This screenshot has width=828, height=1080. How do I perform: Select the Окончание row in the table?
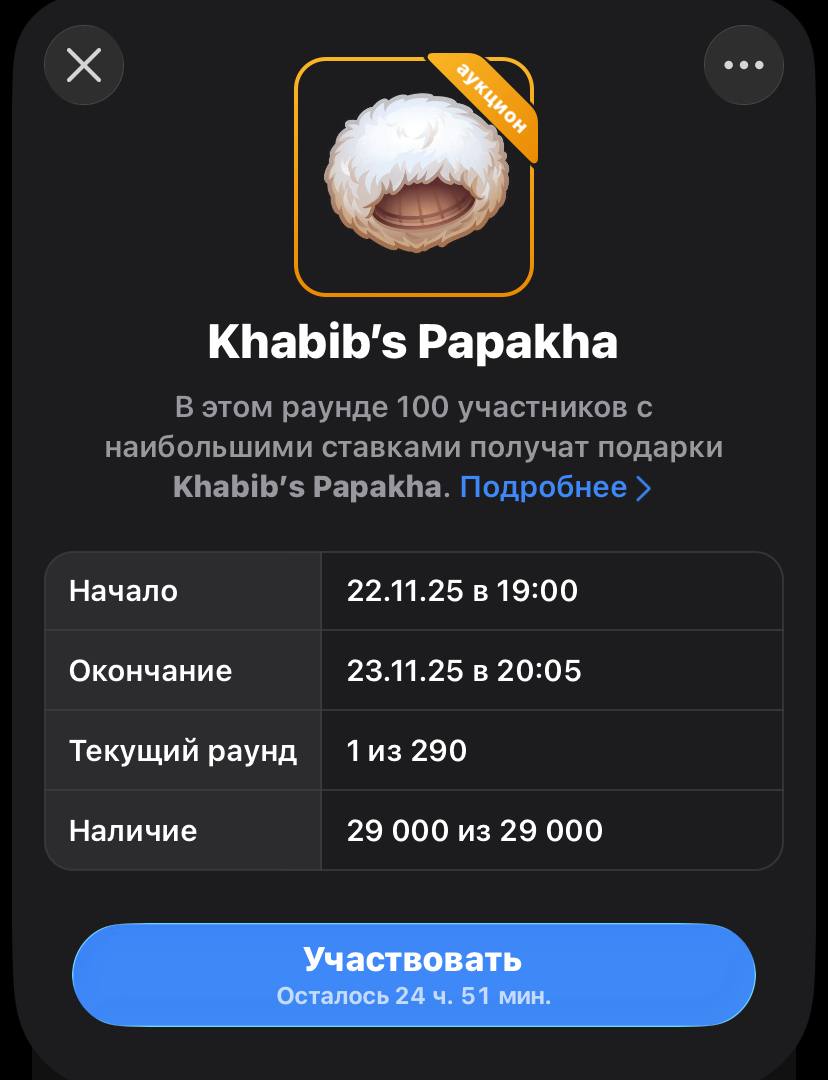(x=414, y=670)
